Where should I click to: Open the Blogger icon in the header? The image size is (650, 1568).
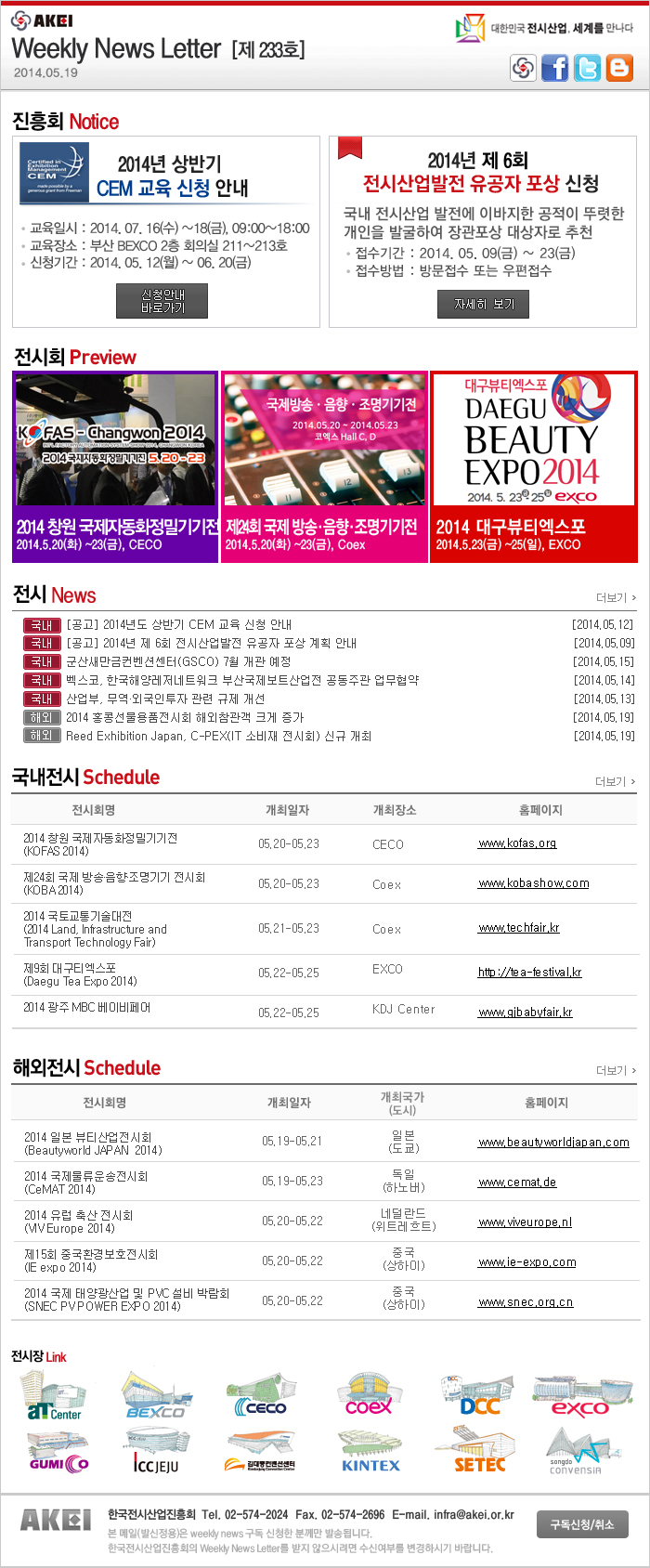click(618, 68)
